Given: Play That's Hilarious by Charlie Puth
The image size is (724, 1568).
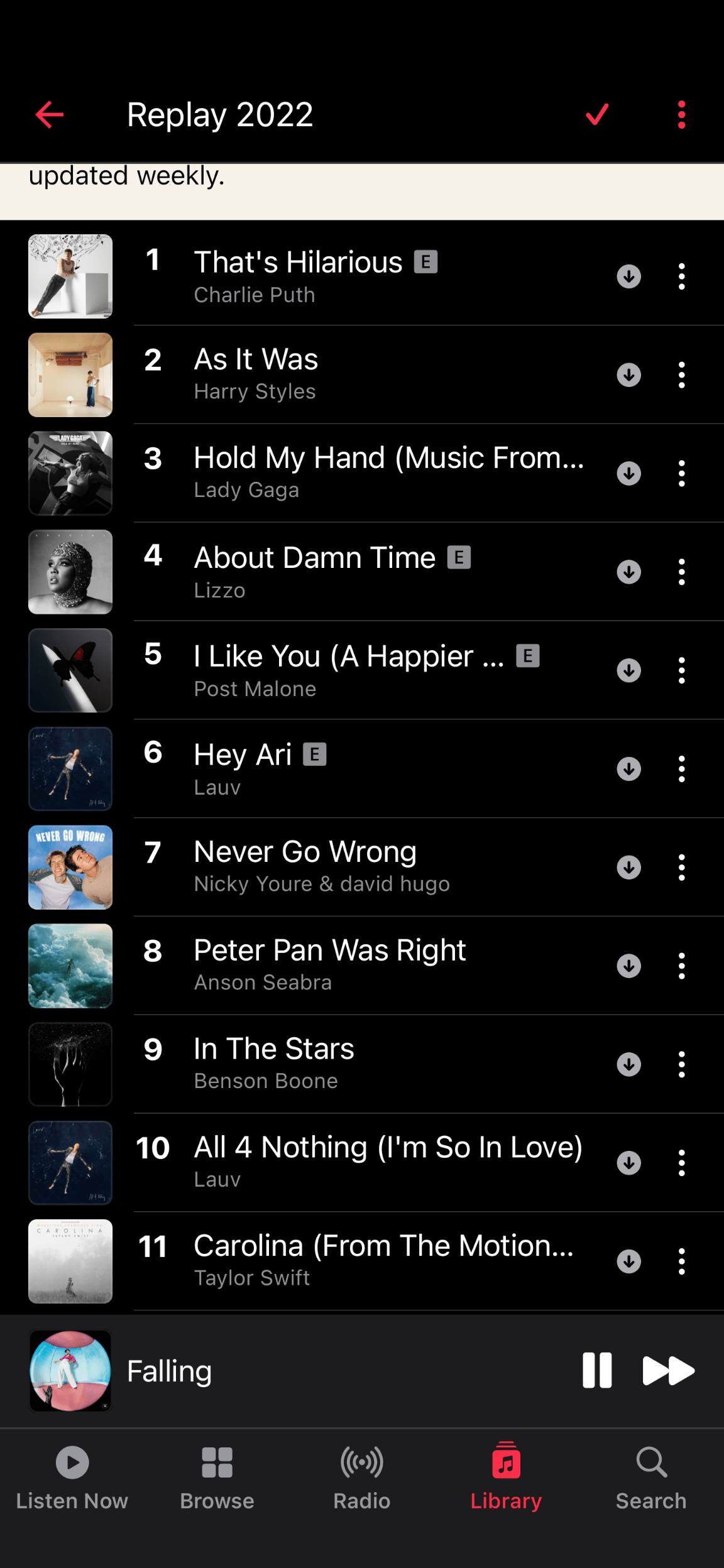Looking at the screenshot, I should (x=298, y=275).
